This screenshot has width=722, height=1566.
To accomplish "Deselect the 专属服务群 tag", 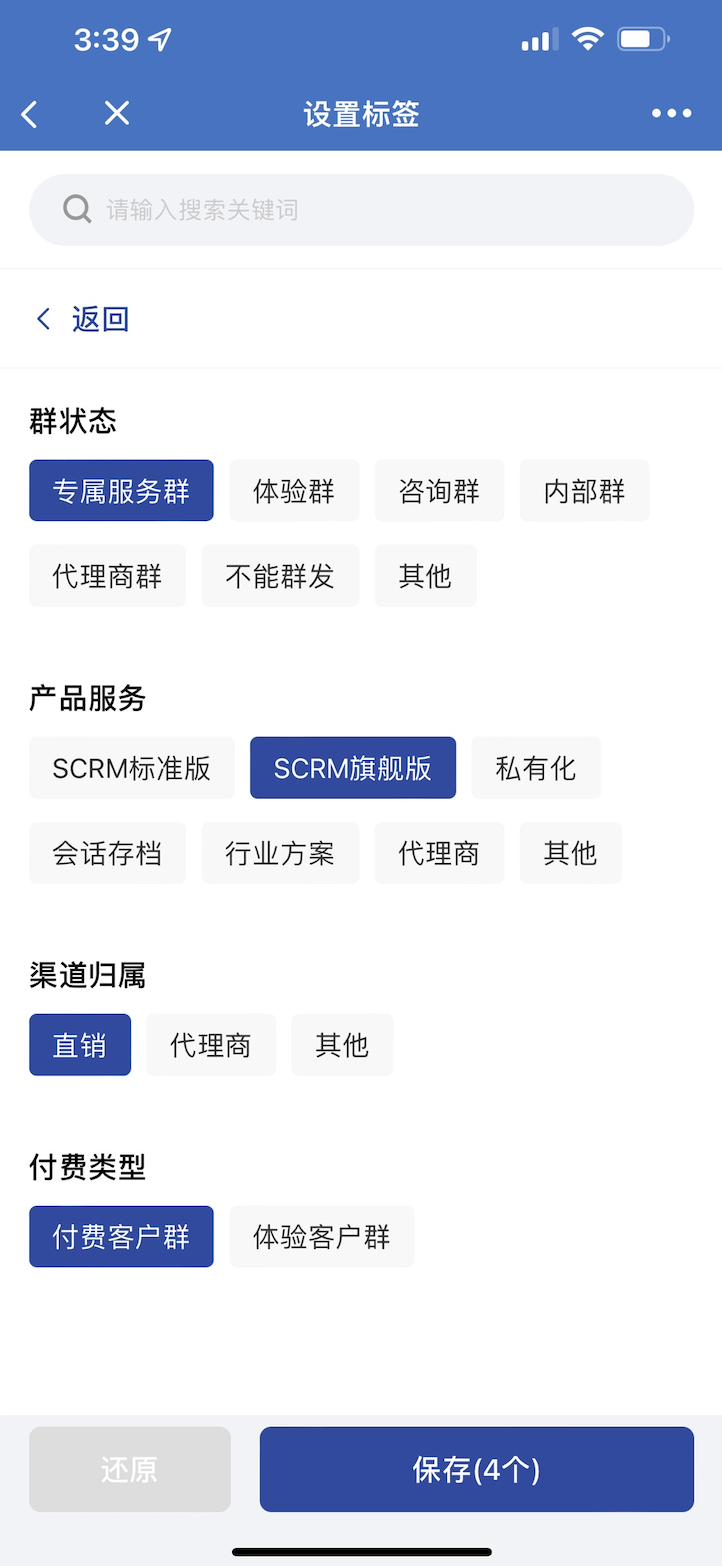I will (121, 491).
